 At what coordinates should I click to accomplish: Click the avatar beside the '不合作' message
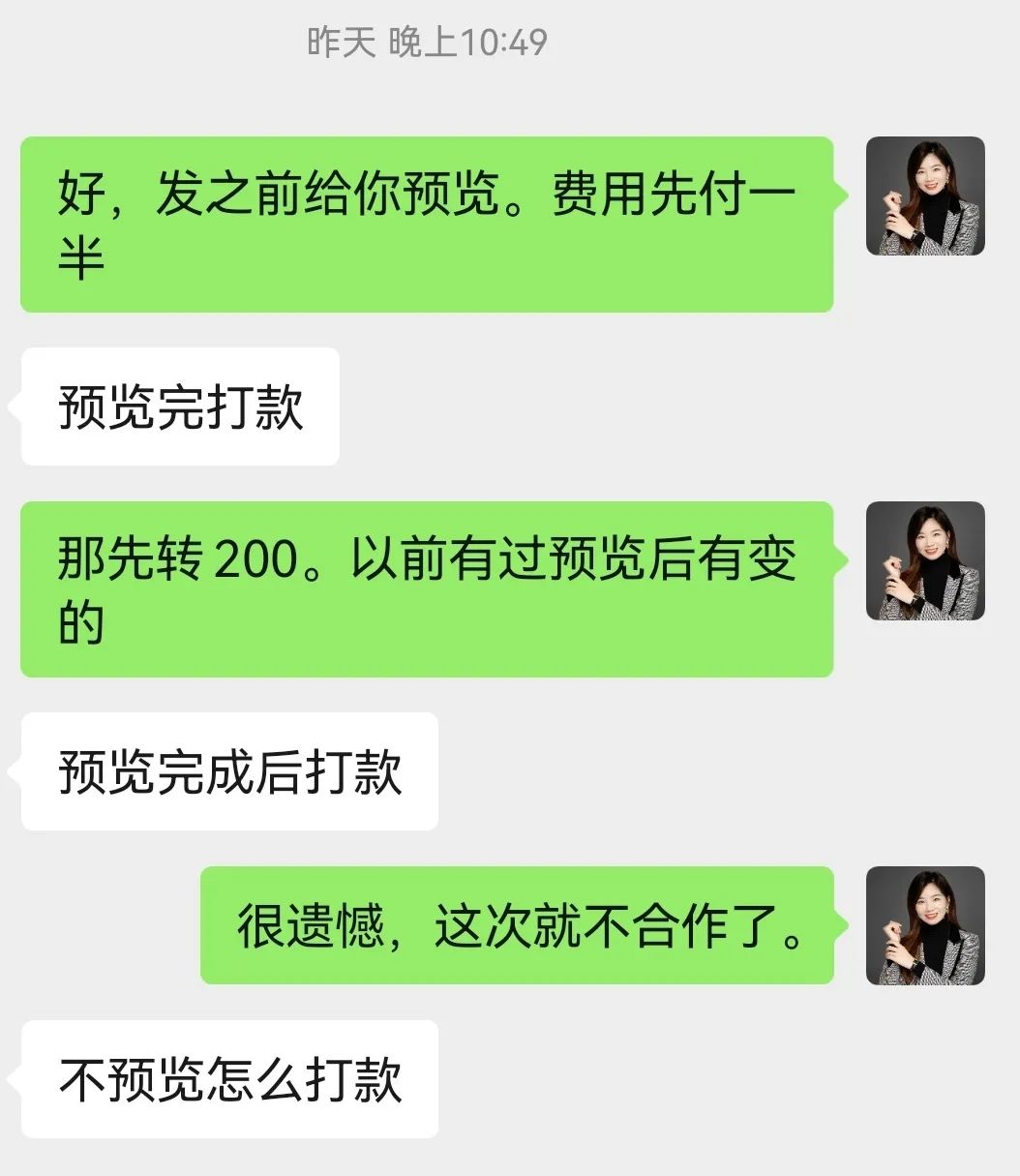(927, 926)
